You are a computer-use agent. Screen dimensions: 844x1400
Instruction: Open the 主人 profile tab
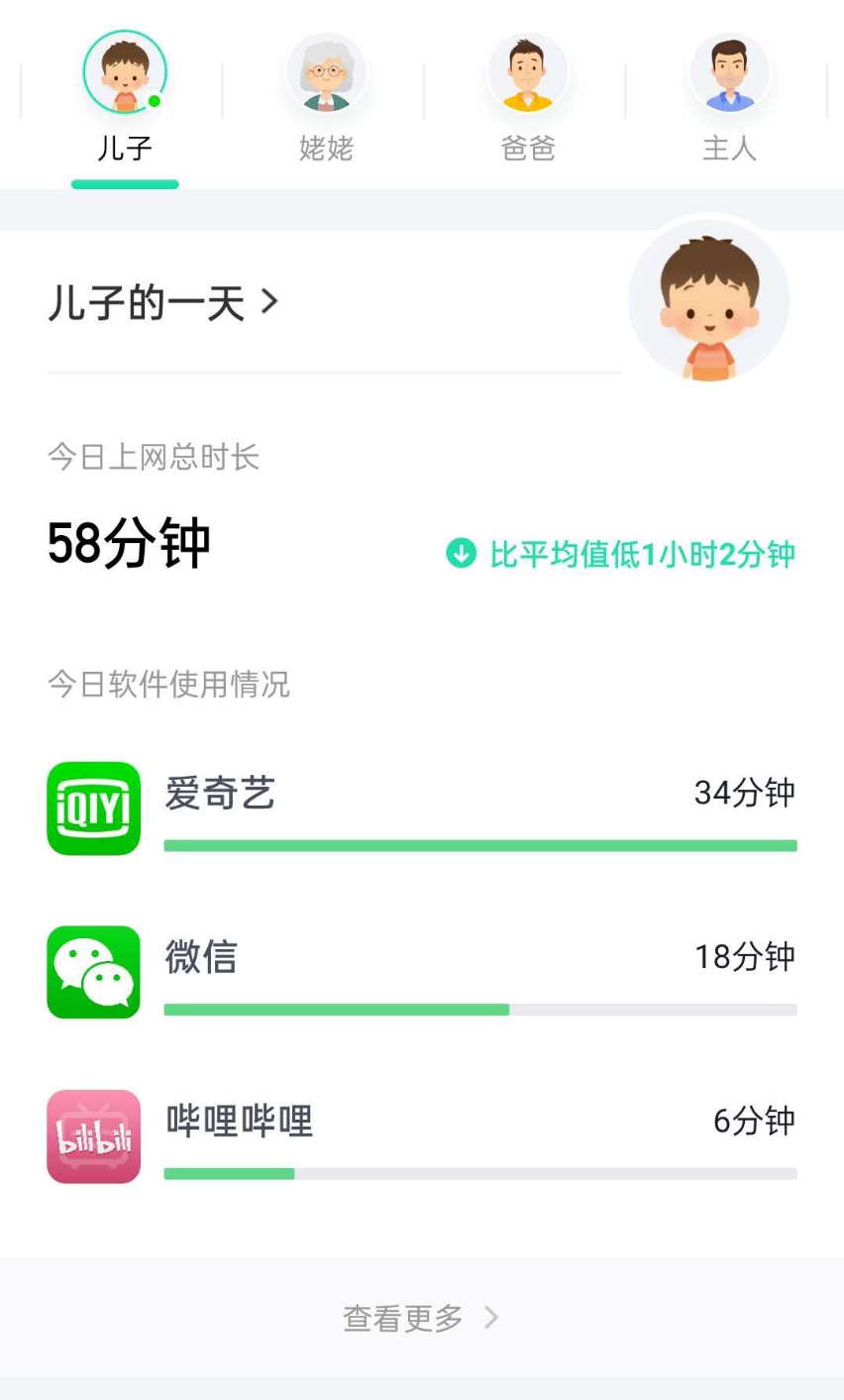(729, 99)
